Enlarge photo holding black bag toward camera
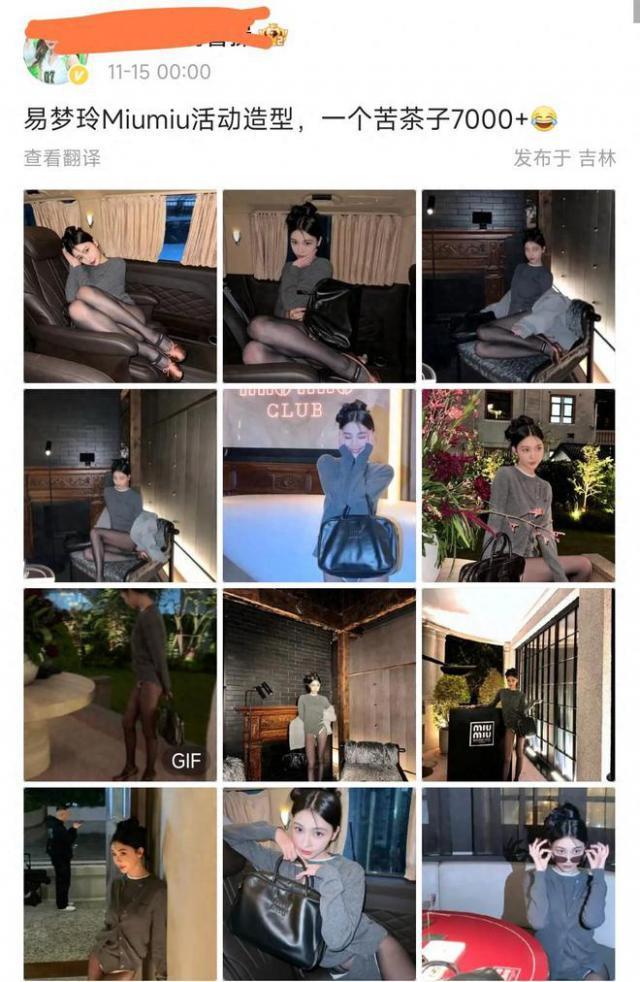This screenshot has width=640, height=982. pyautogui.click(x=319, y=883)
